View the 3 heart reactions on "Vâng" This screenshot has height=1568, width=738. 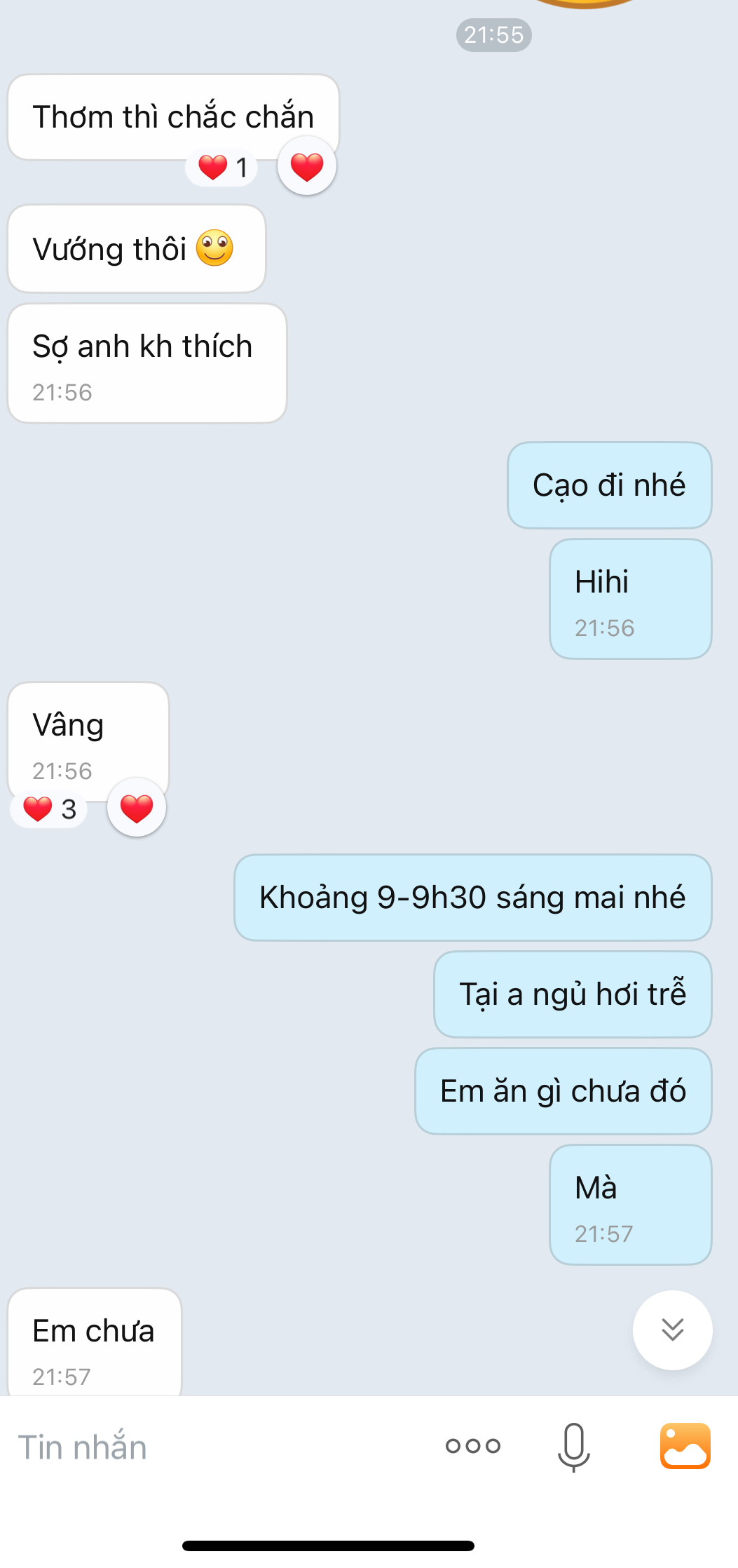(x=49, y=809)
